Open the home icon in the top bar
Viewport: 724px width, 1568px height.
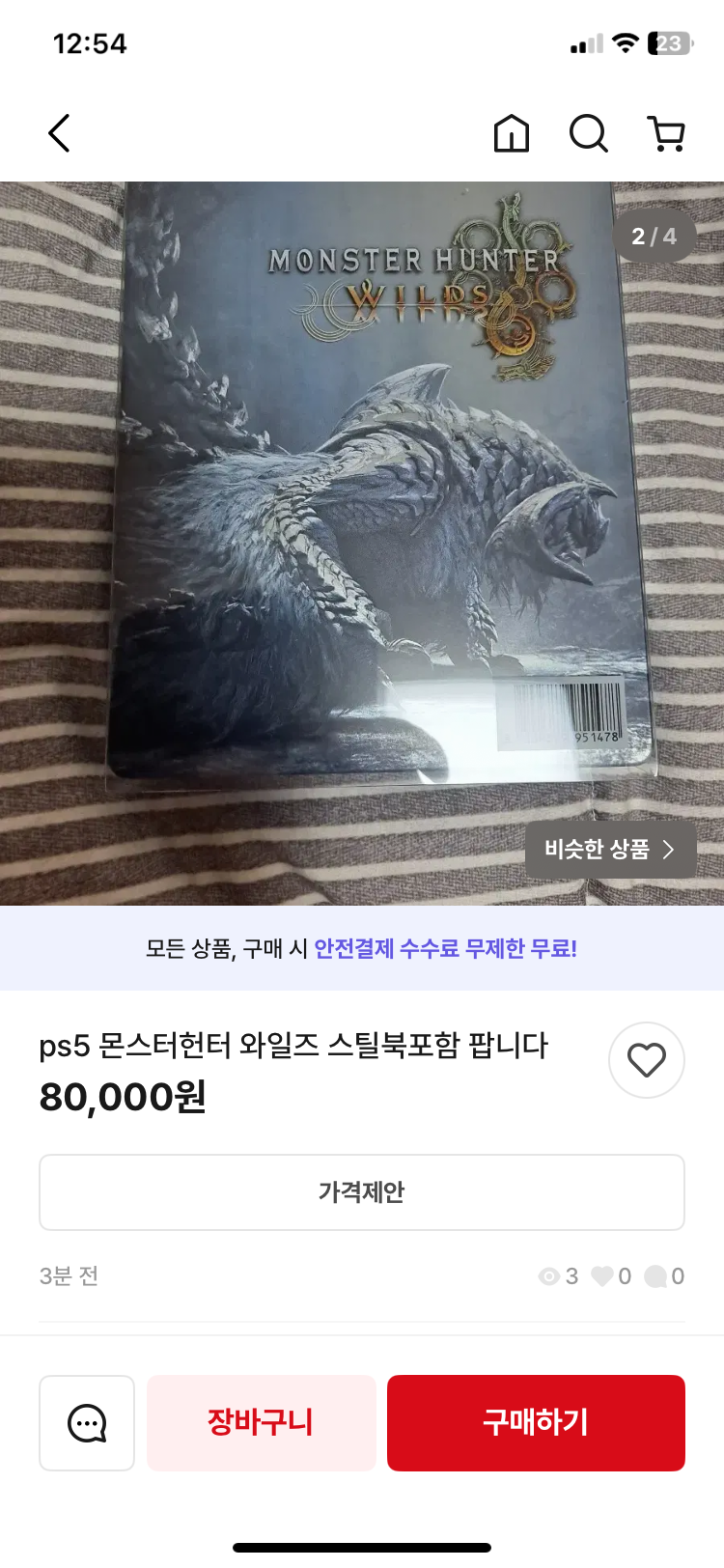(512, 133)
